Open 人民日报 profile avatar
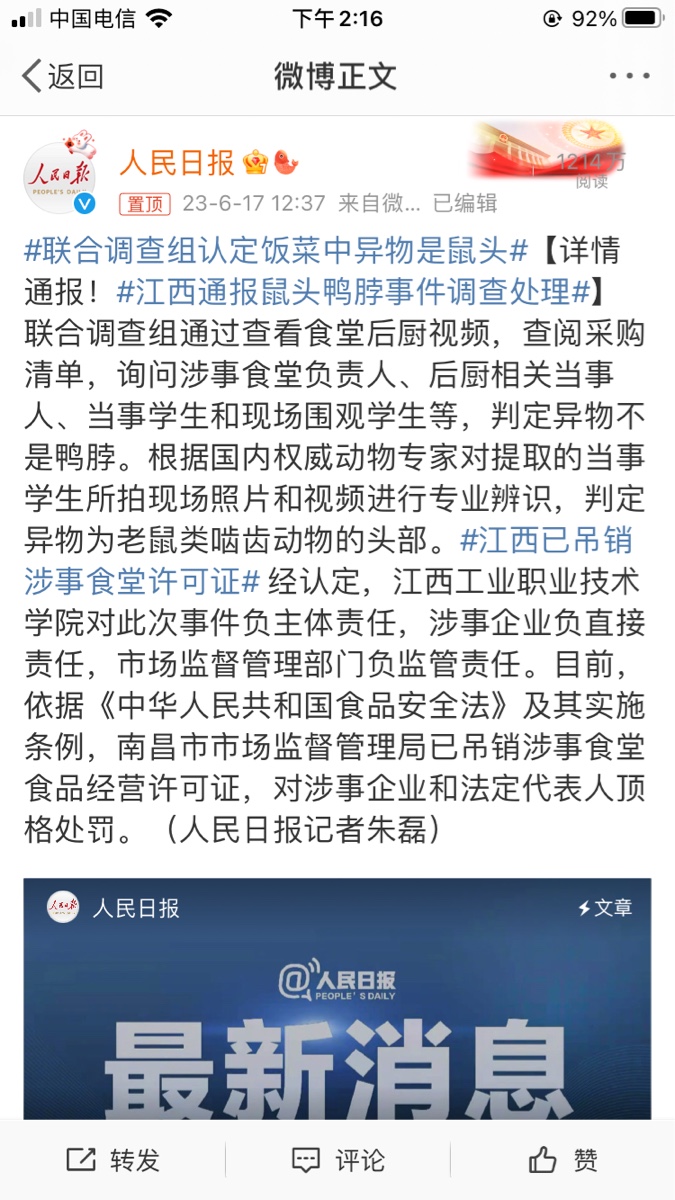675x1200 pixels. click(x=61, y=173)
